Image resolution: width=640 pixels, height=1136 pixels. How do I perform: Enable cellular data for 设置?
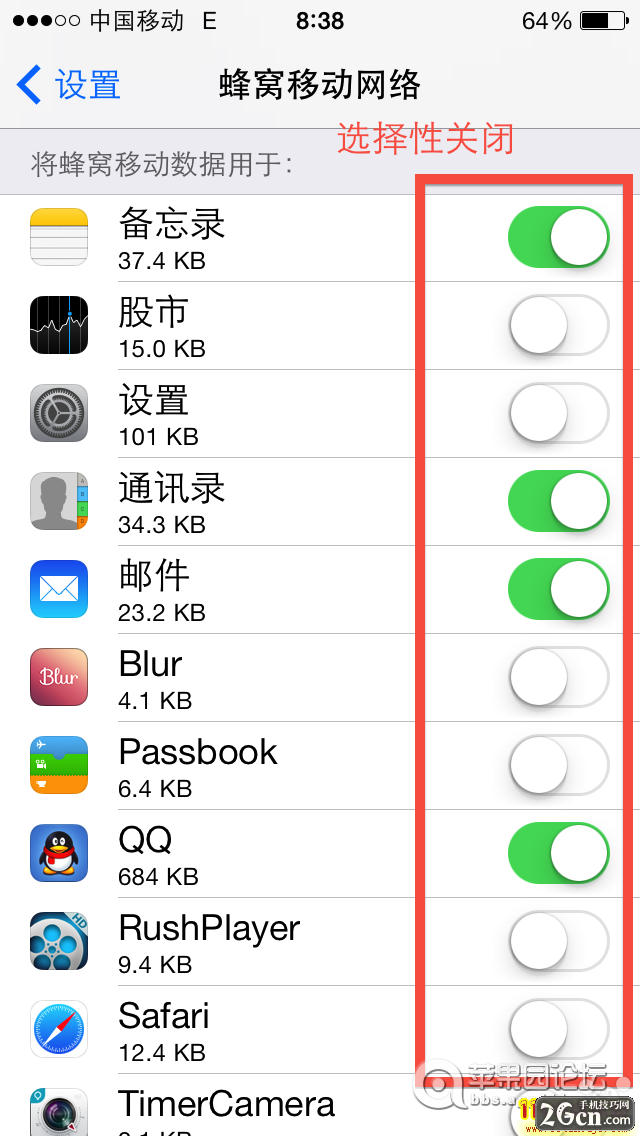coord(558,414)
